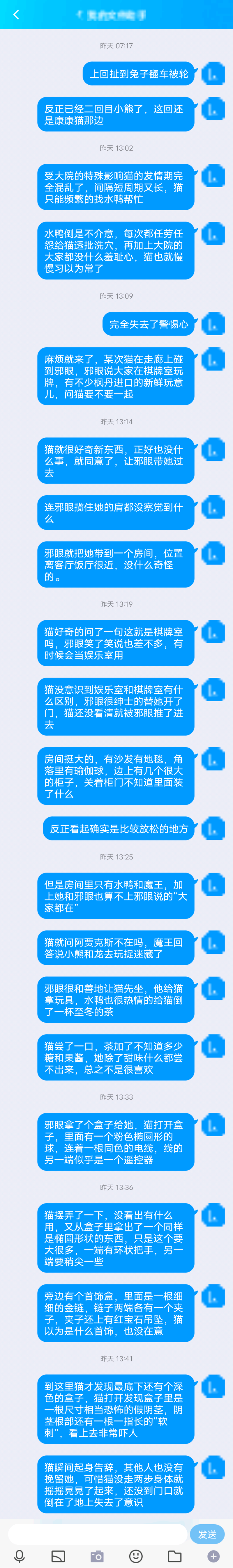This screenshot has height=1568, width=233.
Task: Open more options with the plus icon
Action: pyautogui.click(x=213, y=1556)
